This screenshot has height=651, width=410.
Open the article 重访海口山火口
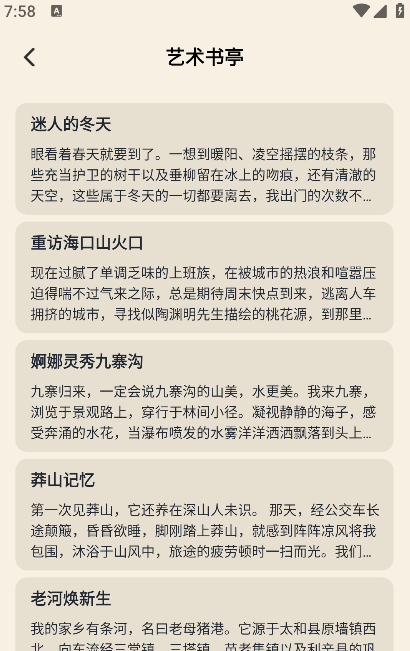point(205,277)
